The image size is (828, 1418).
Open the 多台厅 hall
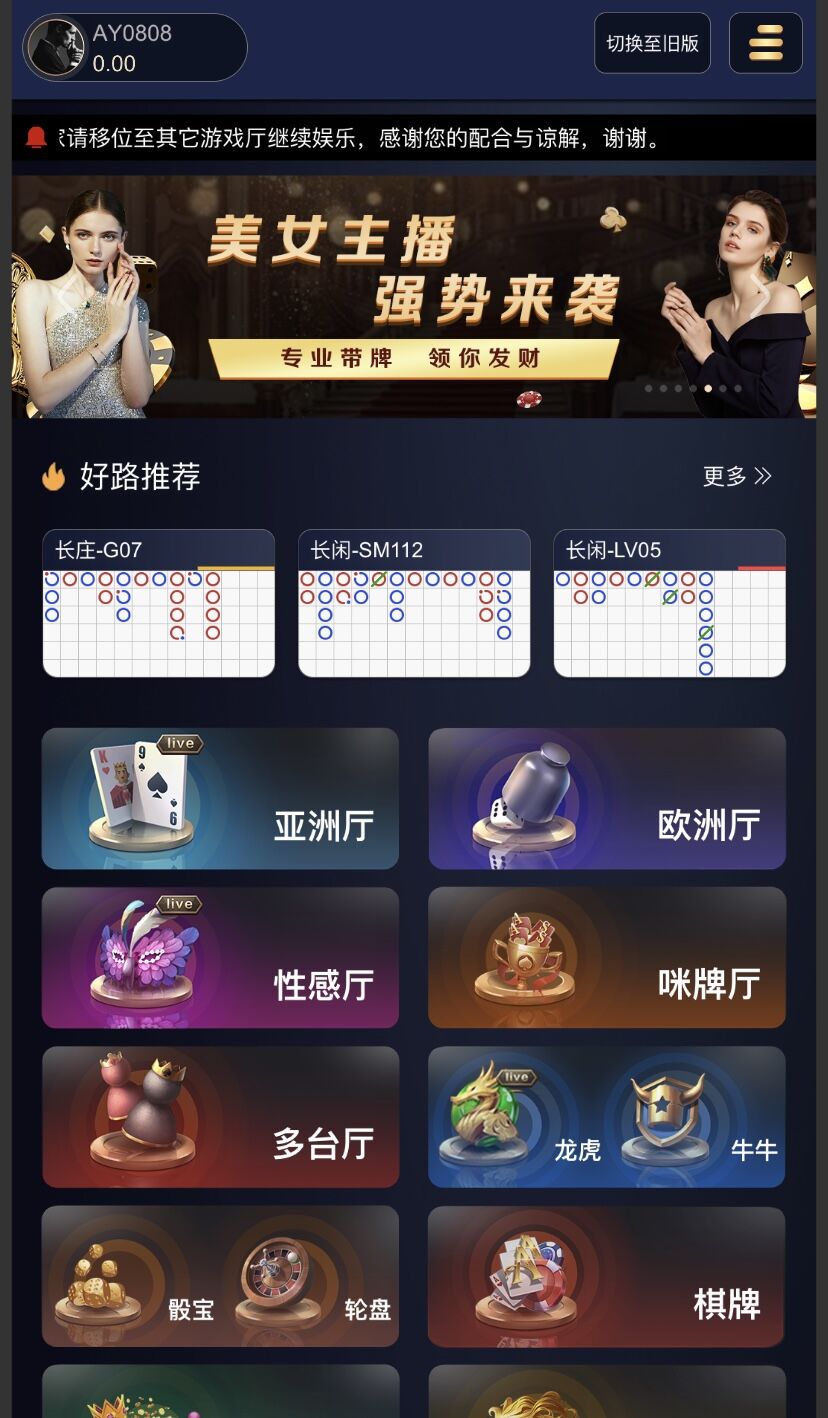(220, 1116)
